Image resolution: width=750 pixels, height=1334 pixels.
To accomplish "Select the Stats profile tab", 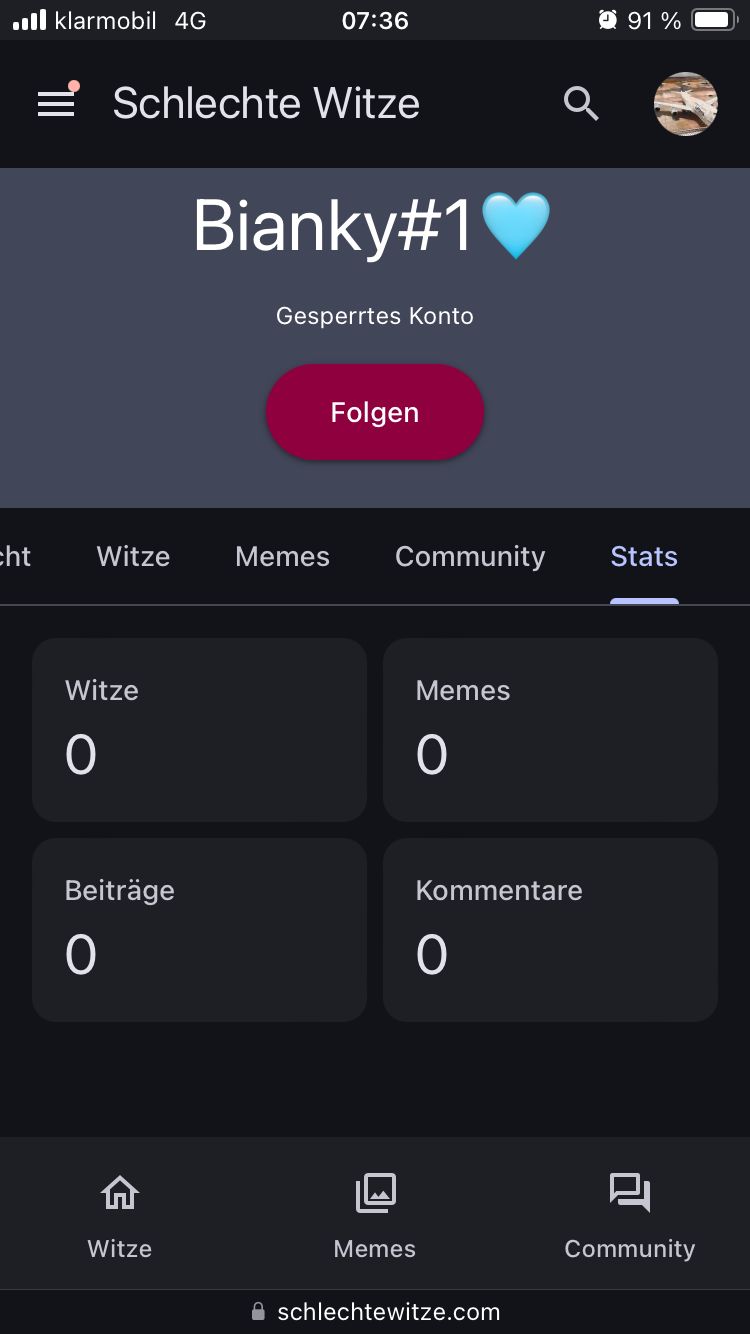I will pyautogui.click(x=644, y=556).
